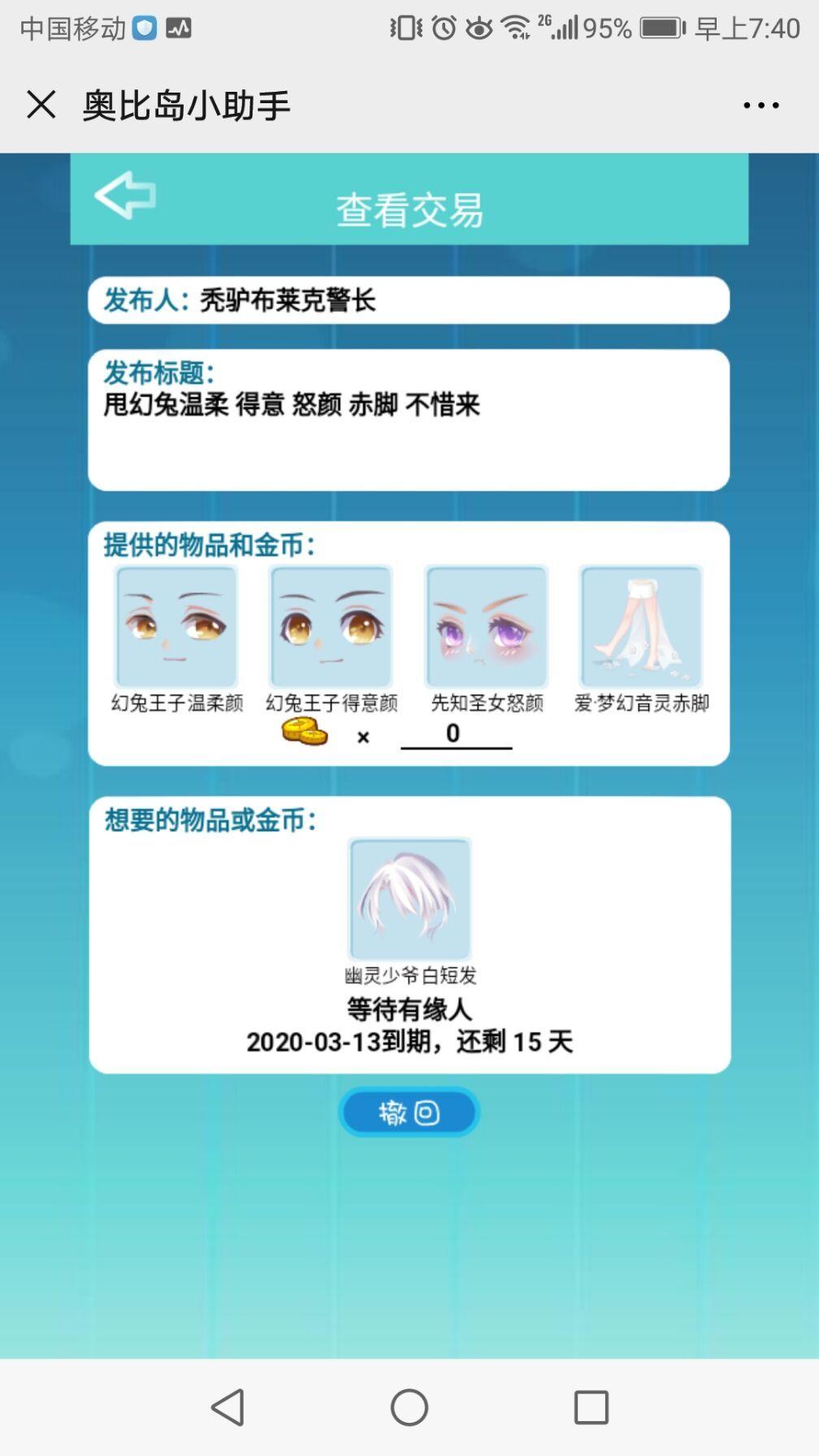The width and height of the screenshot is (819, 1456).
Task: Tap the system home button
Action: coord(409,1407)
